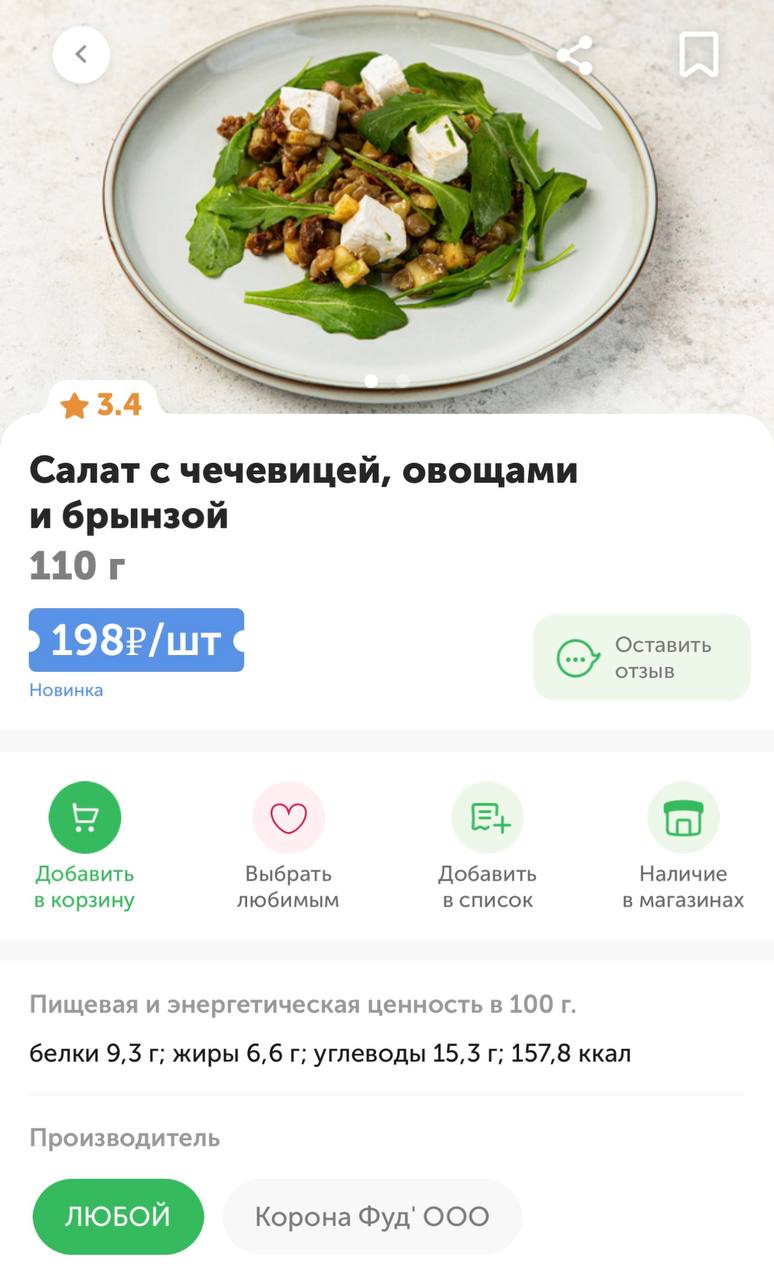Select the ЛЮБОЙ manufacturer chip
774x1280 pixels.
118,1216
